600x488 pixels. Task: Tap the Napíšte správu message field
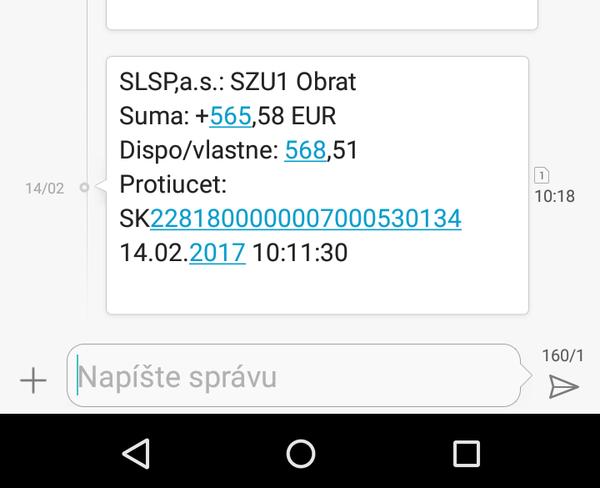click(290, 378)
